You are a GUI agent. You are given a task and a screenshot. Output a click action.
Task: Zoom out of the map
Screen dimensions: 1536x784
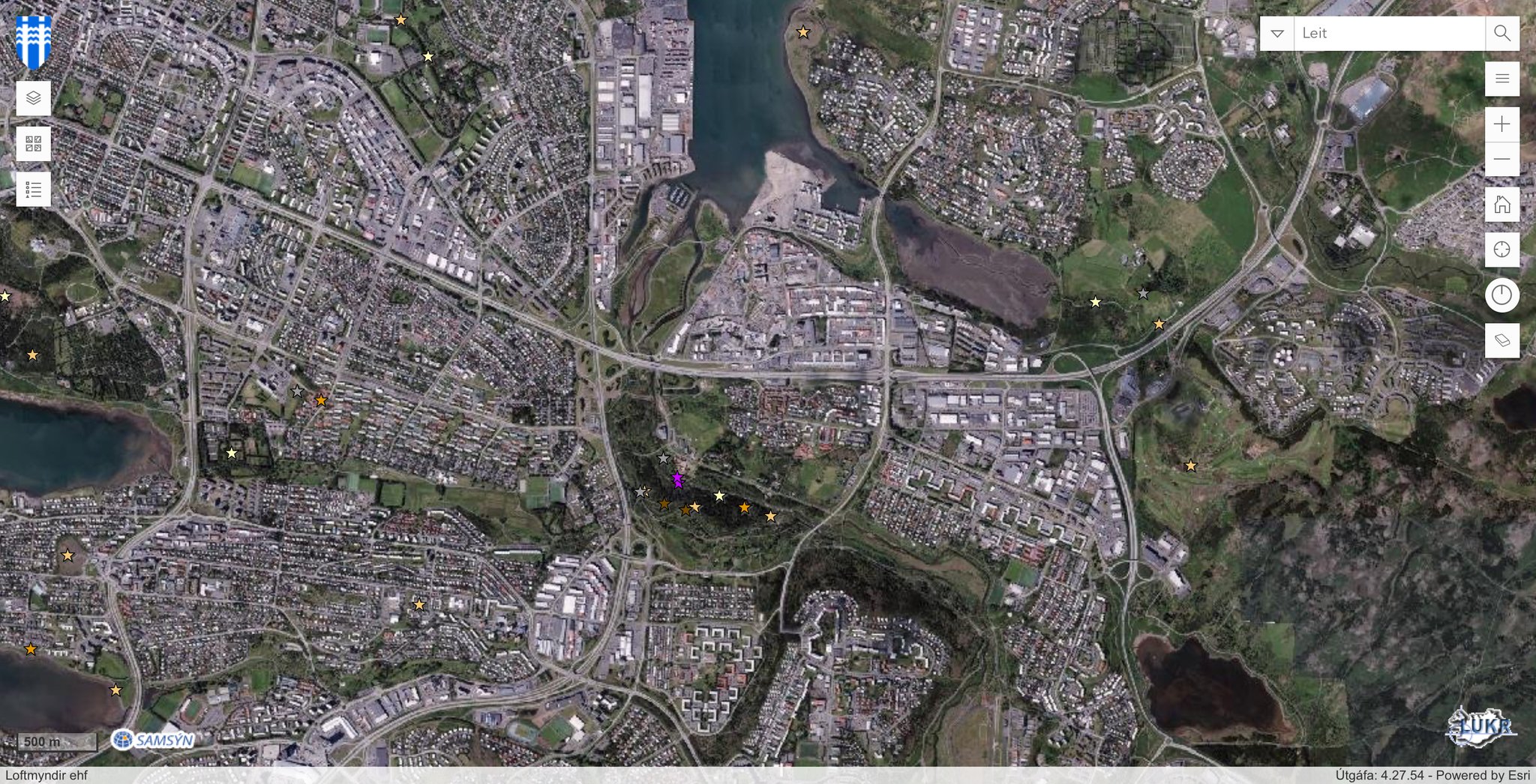(x=1501, y=159)
